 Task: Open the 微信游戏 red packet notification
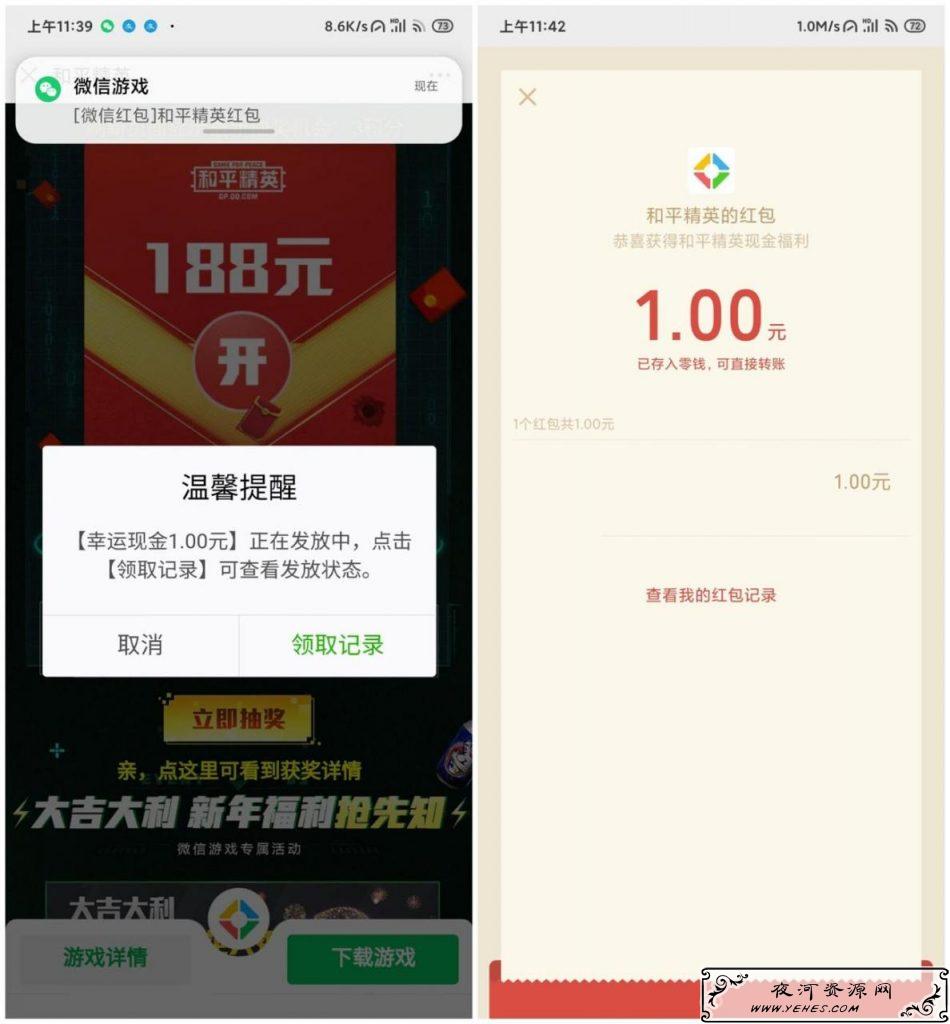[238, 100]
